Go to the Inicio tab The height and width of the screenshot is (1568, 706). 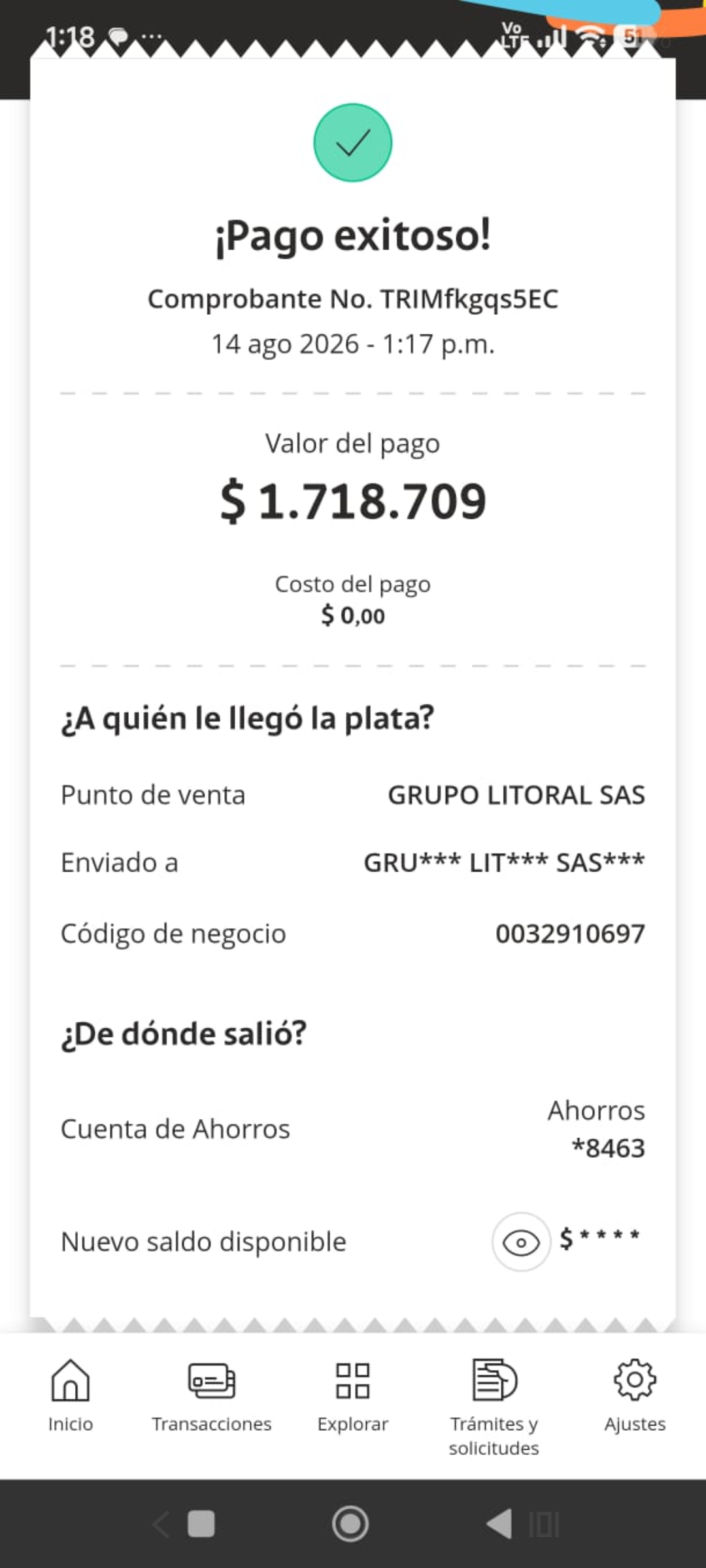(x=71, y=1395)
